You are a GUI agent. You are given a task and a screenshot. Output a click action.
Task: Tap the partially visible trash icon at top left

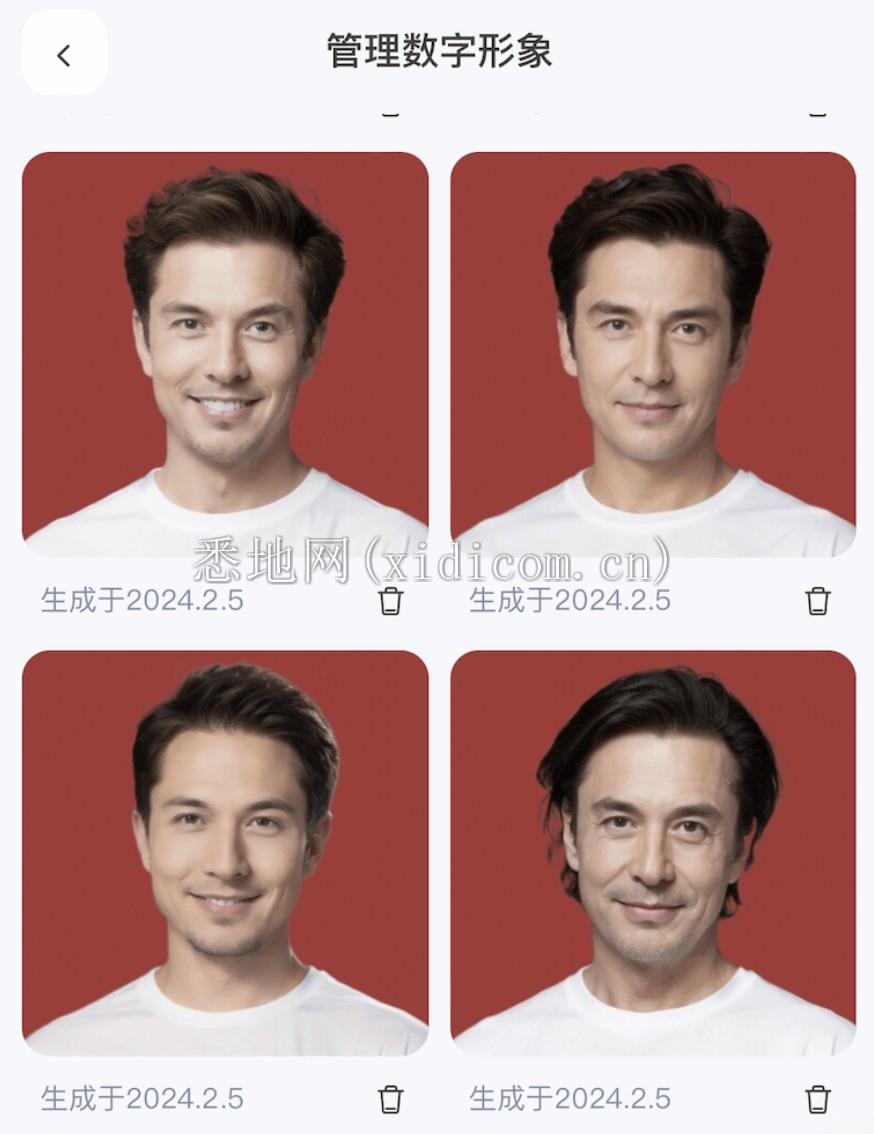[x=389, y=113]
